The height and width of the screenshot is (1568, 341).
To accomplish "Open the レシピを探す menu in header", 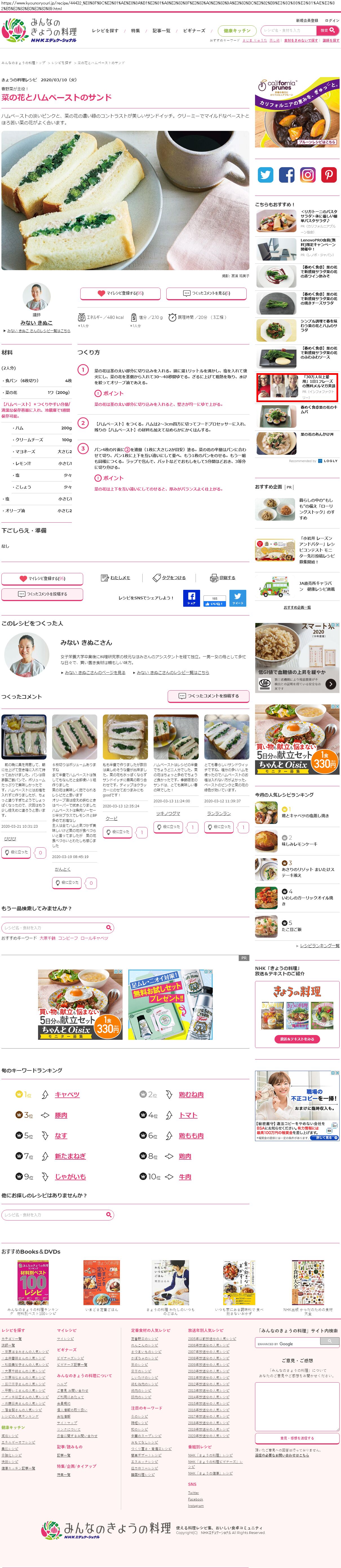I will point(105,30).
